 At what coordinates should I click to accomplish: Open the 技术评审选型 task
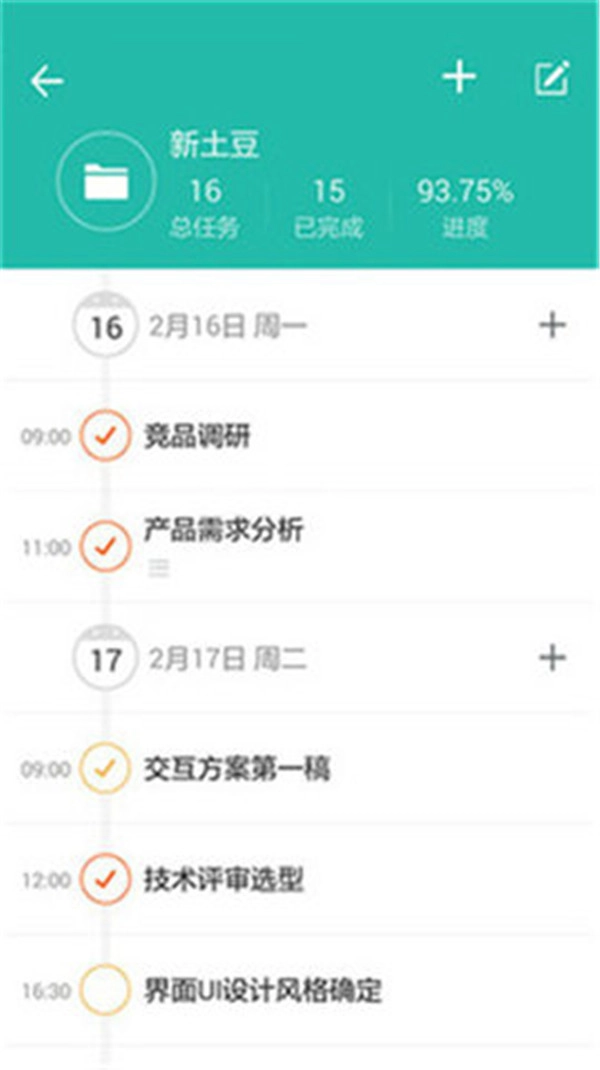click(x=224, y=880)
